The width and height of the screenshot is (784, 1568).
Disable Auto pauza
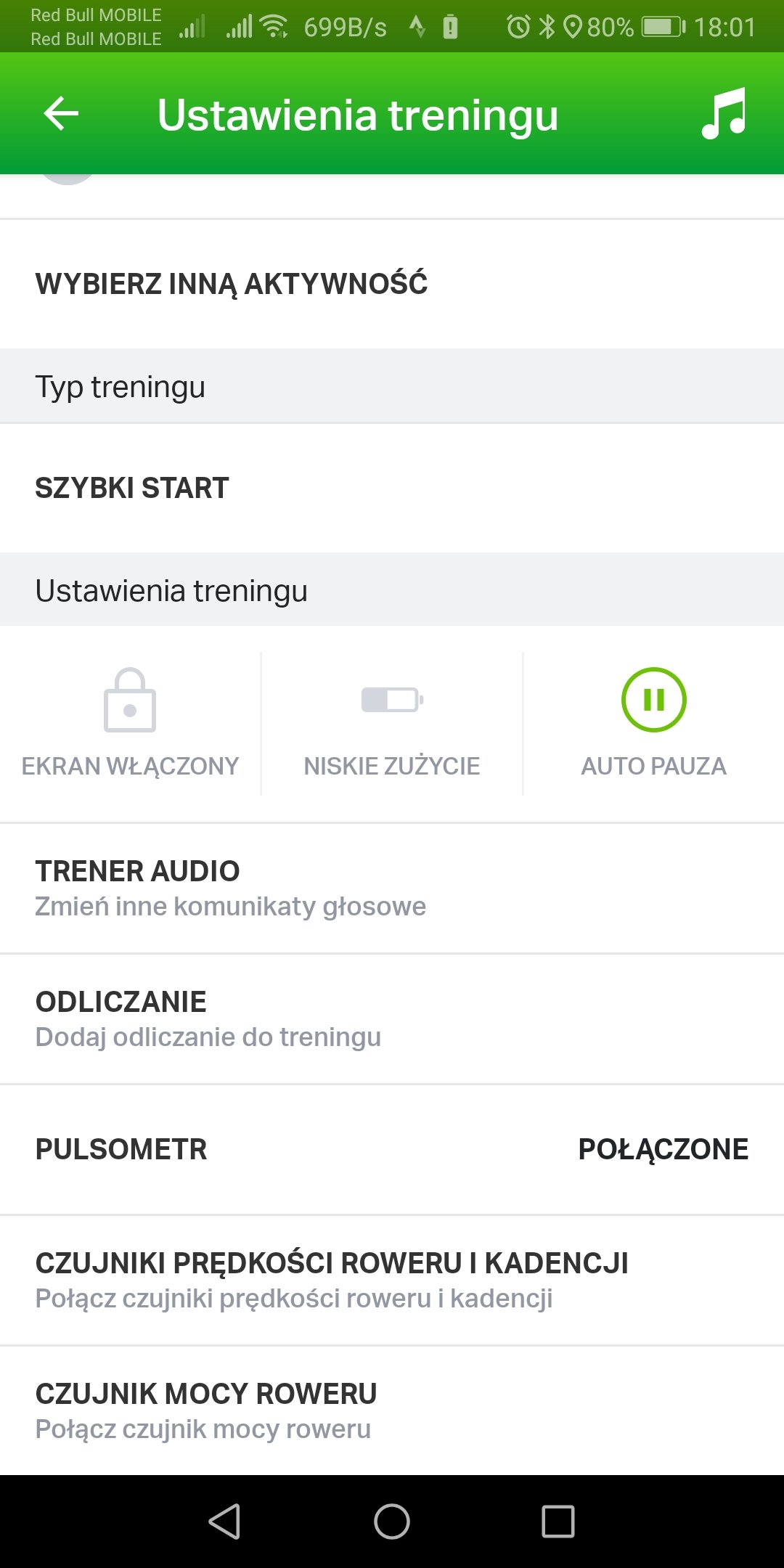coord(653,723)
